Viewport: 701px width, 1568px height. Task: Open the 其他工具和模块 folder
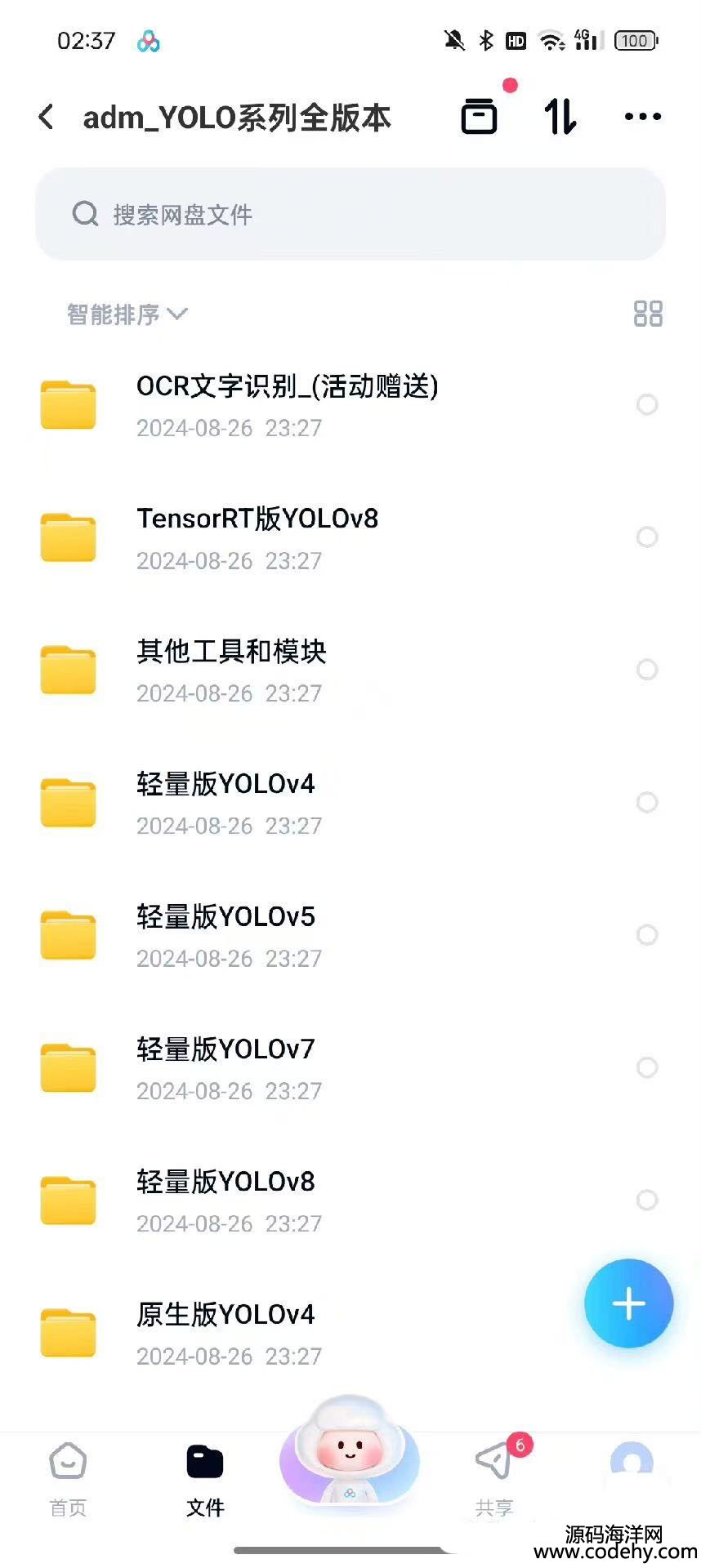point(231,670)
